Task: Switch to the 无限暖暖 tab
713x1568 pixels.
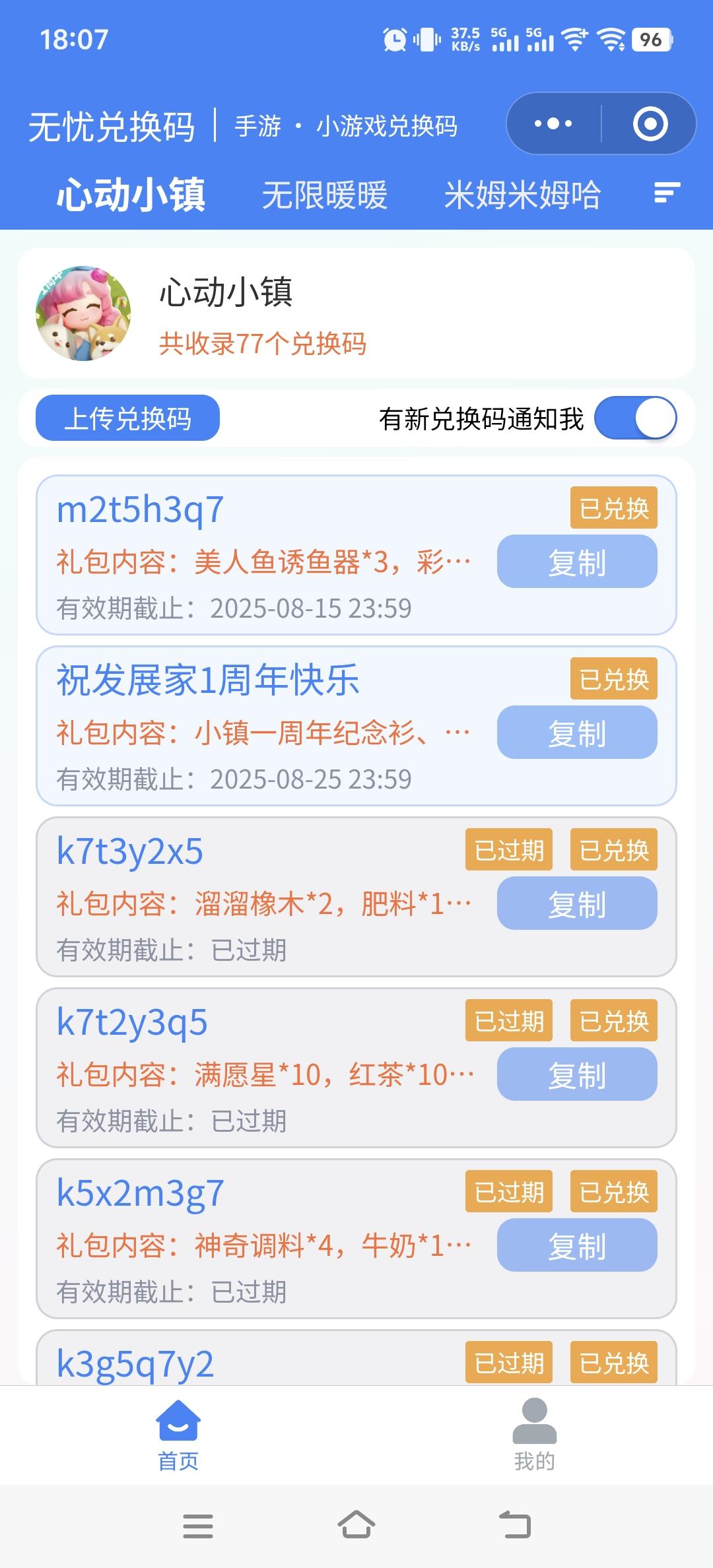Action: tap(324, 195)
